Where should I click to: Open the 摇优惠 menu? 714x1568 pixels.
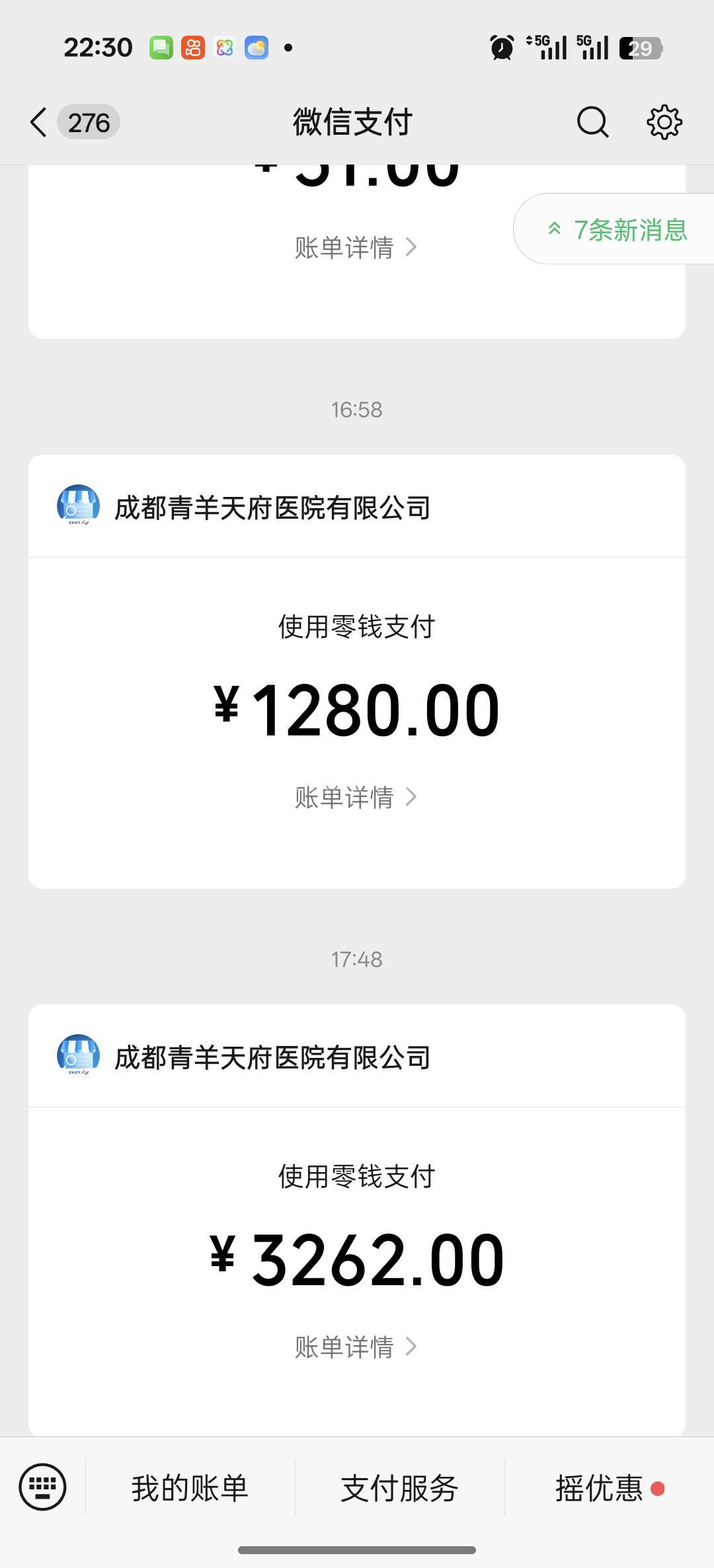coord(599,1488)
